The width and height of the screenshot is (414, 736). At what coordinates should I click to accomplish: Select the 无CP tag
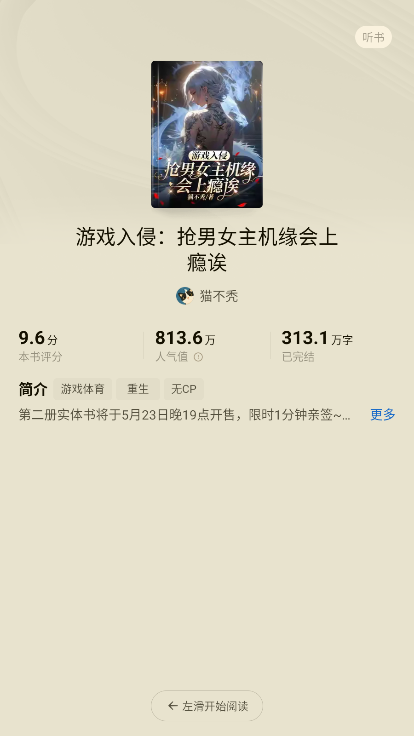184,389
